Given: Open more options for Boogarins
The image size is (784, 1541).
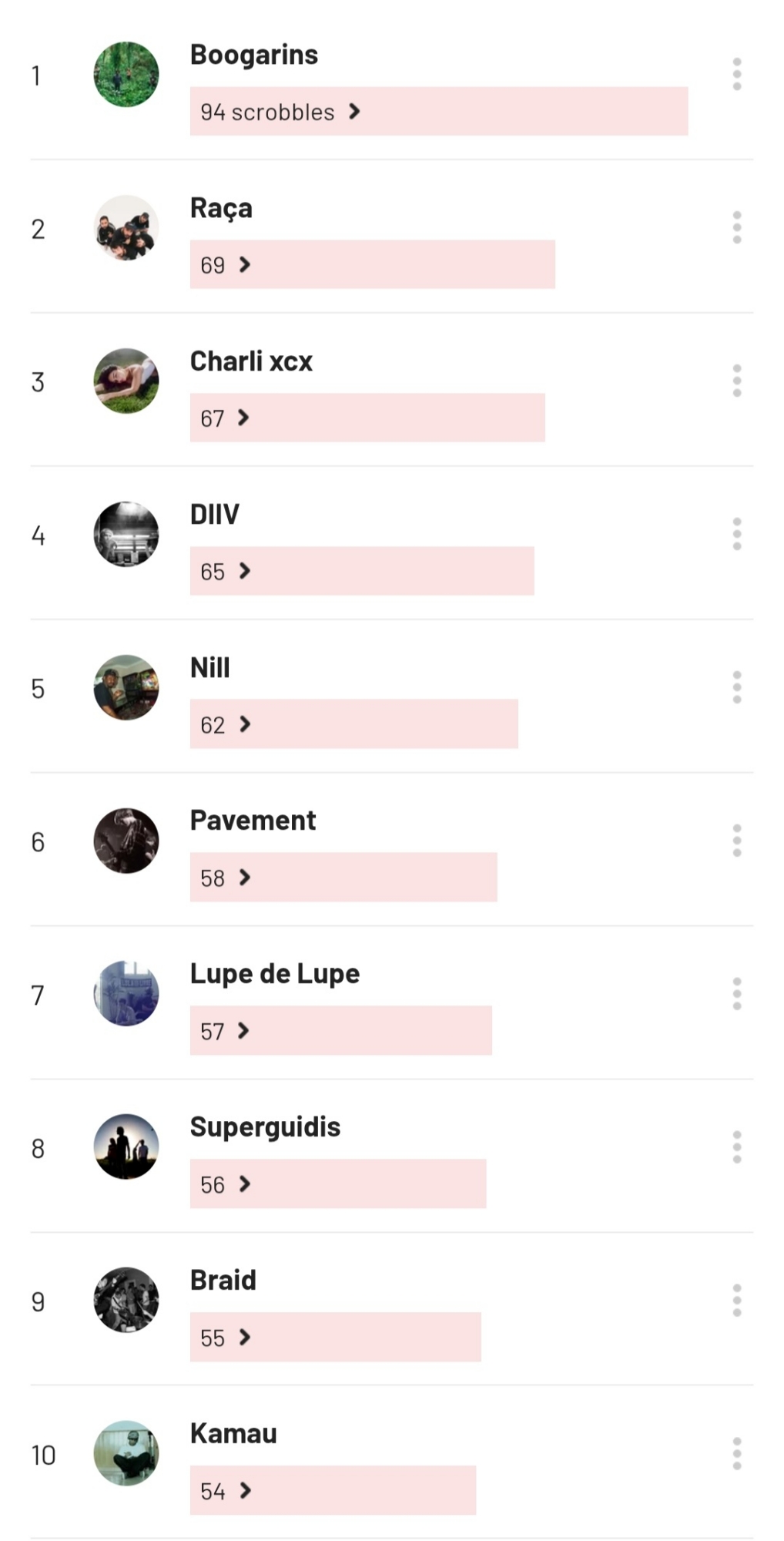Looking at the screenshot, I should 737,74.
